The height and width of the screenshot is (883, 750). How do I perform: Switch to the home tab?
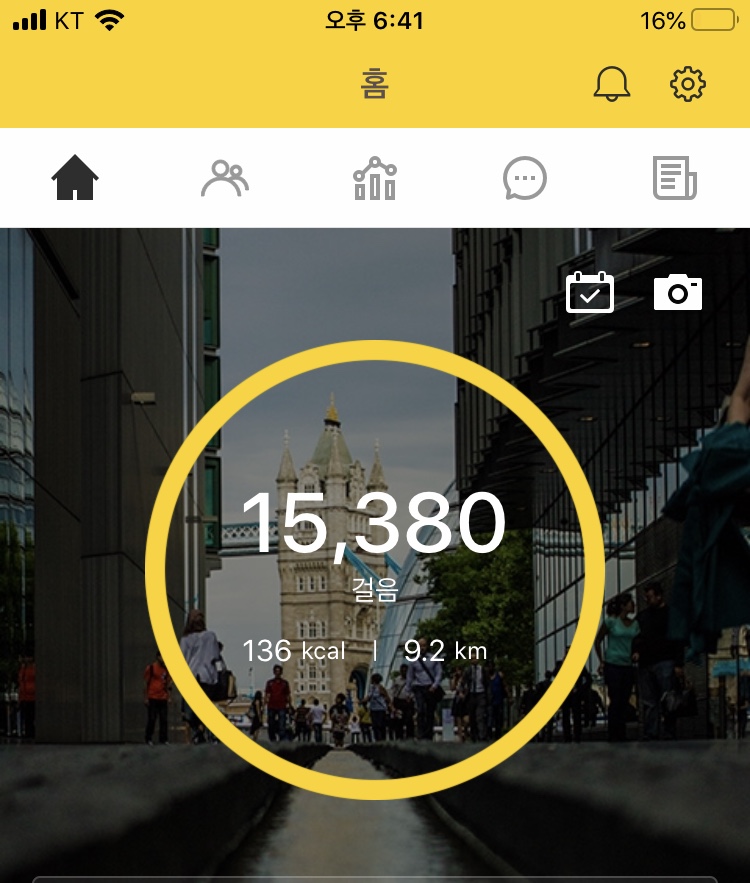75,179
